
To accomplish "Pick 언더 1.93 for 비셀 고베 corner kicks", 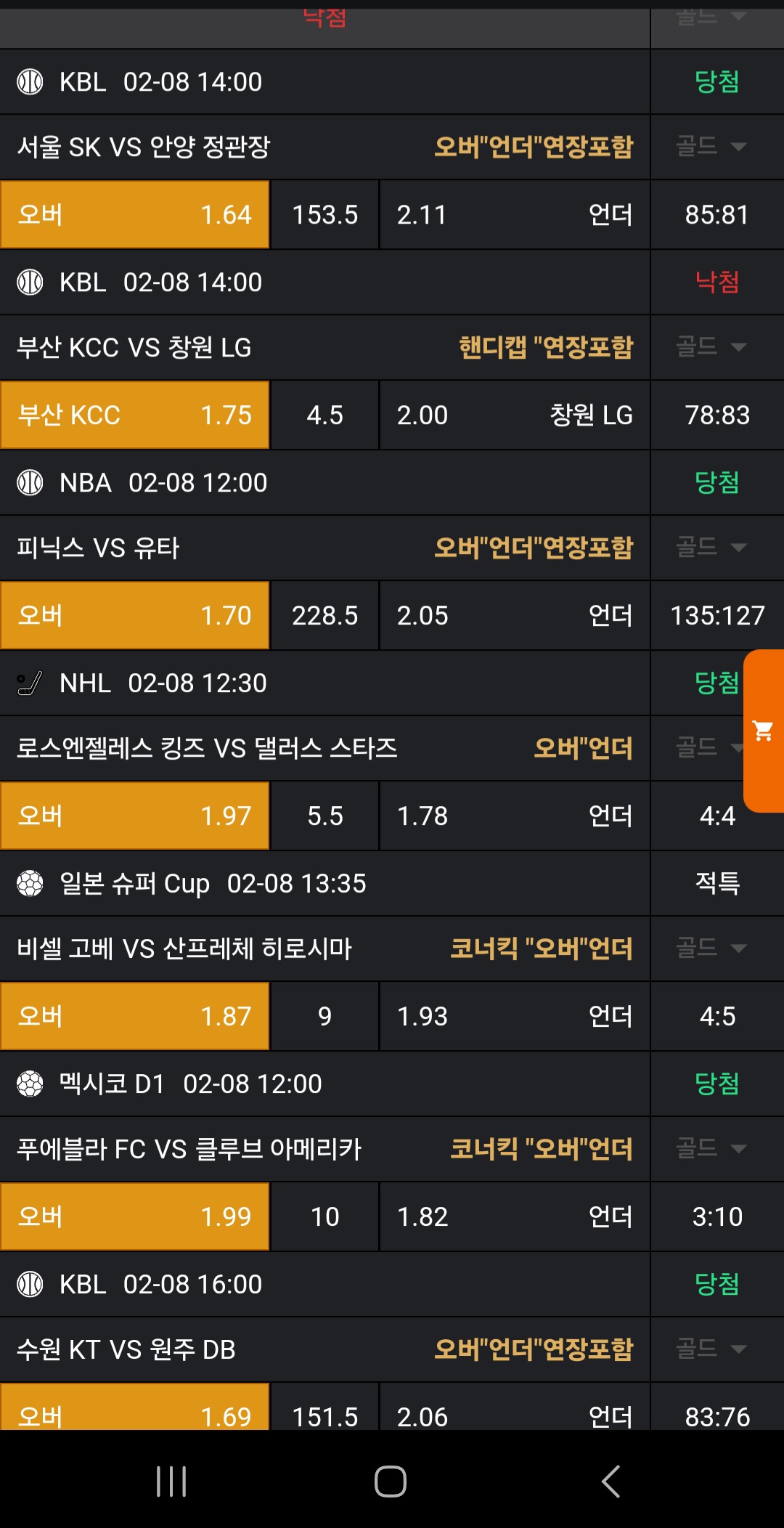I will (x=514, y=1017).
